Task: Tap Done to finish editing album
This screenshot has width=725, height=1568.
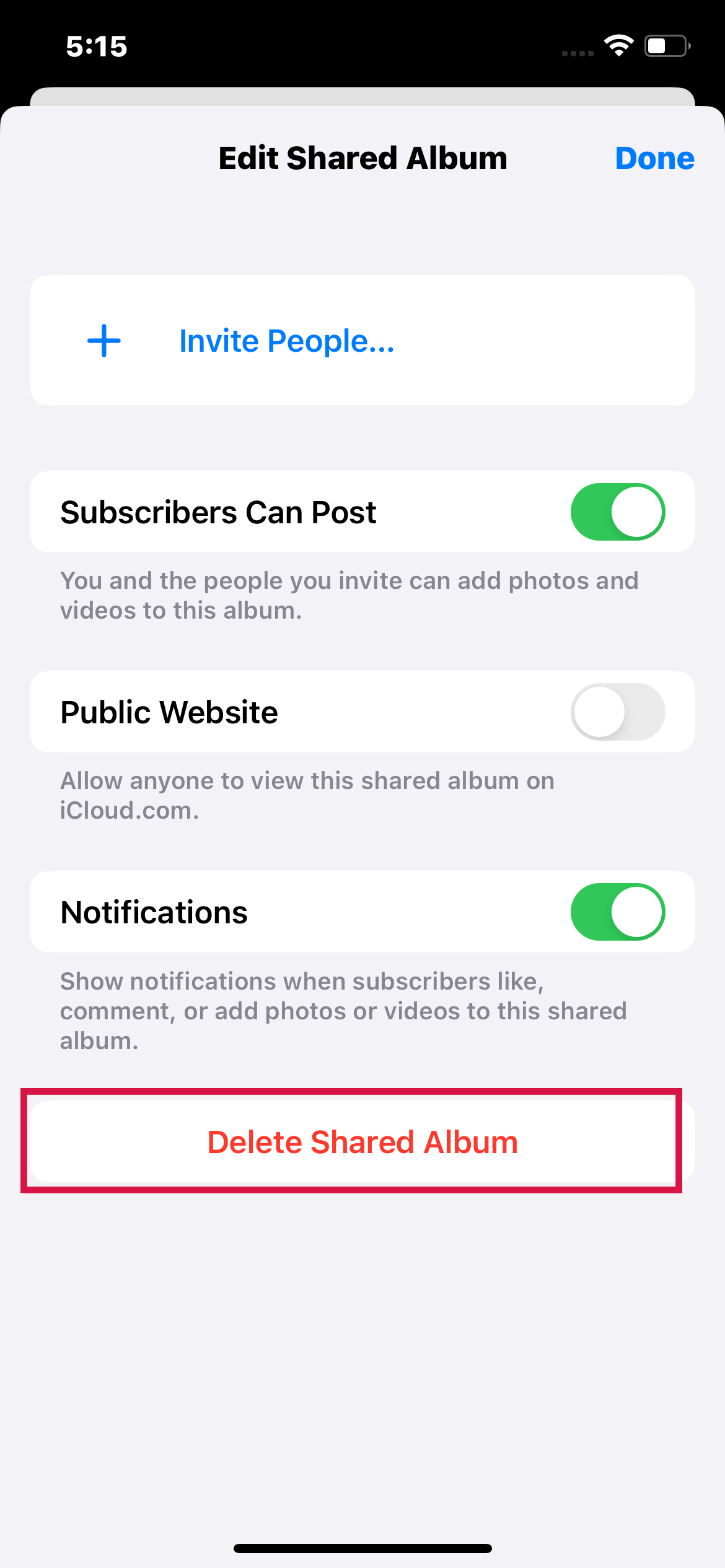Action: tap(654, 159)
